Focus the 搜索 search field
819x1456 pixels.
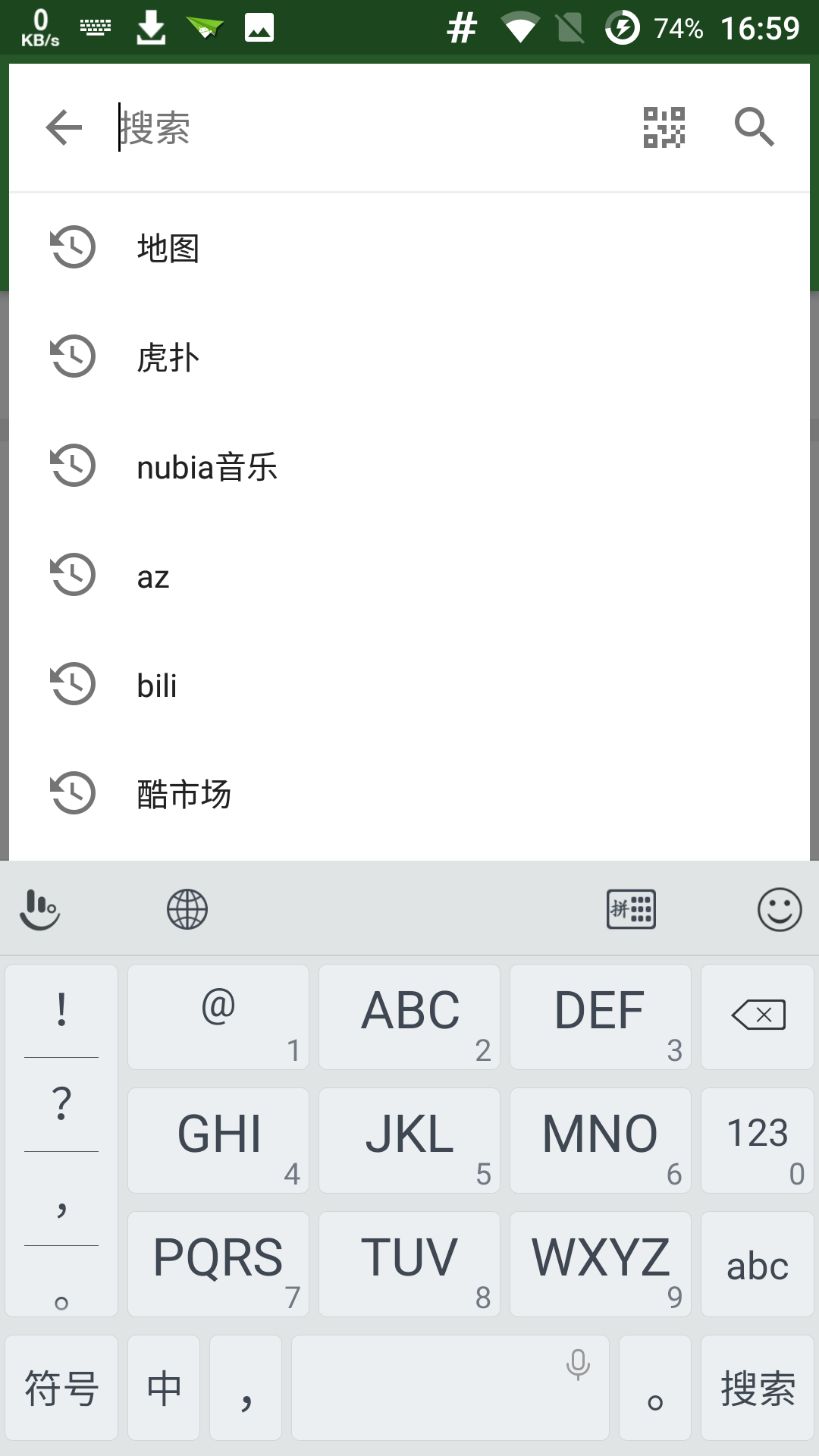364,127
